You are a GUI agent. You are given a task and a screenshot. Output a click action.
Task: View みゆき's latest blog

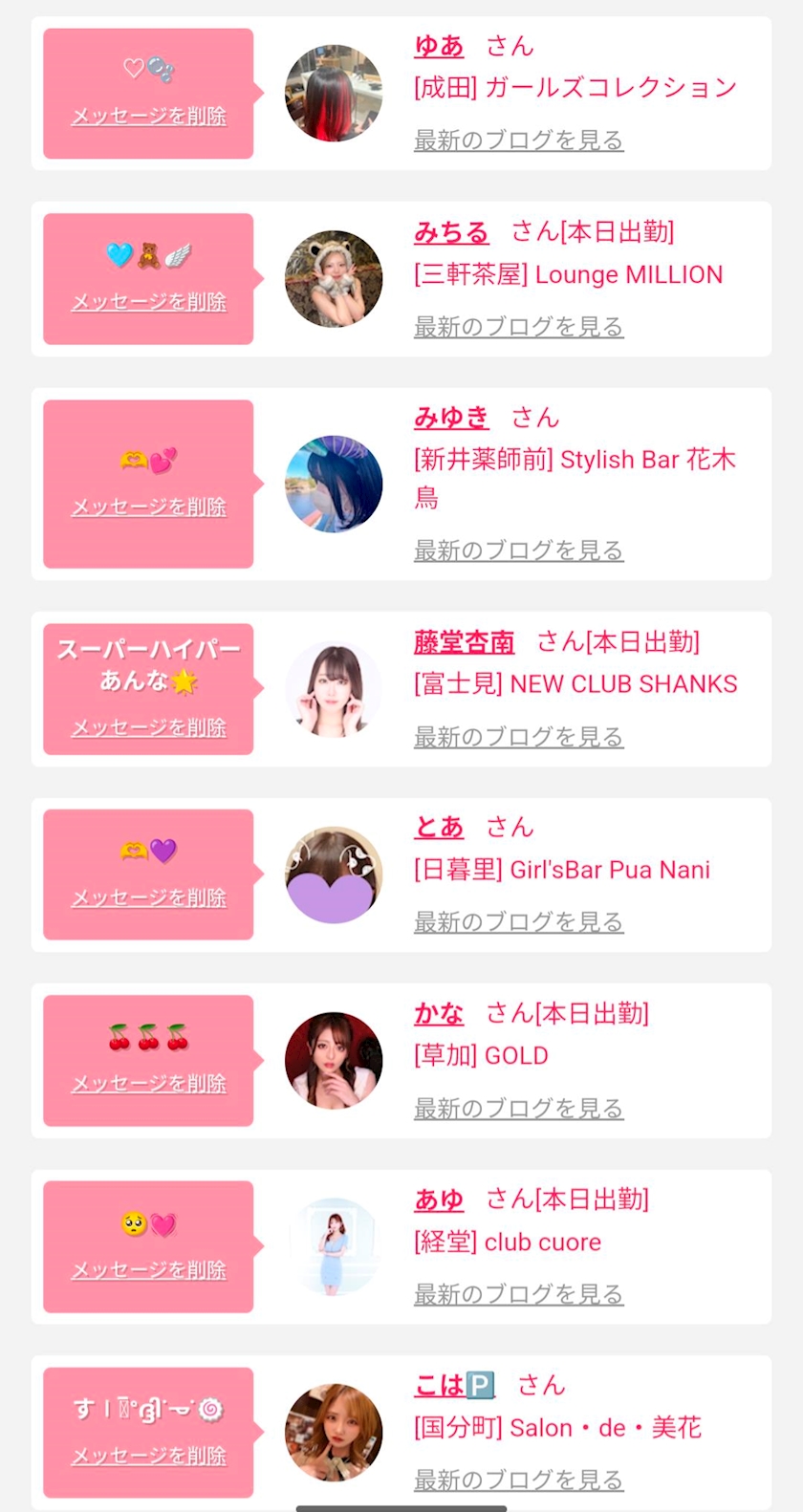[518, 551]
